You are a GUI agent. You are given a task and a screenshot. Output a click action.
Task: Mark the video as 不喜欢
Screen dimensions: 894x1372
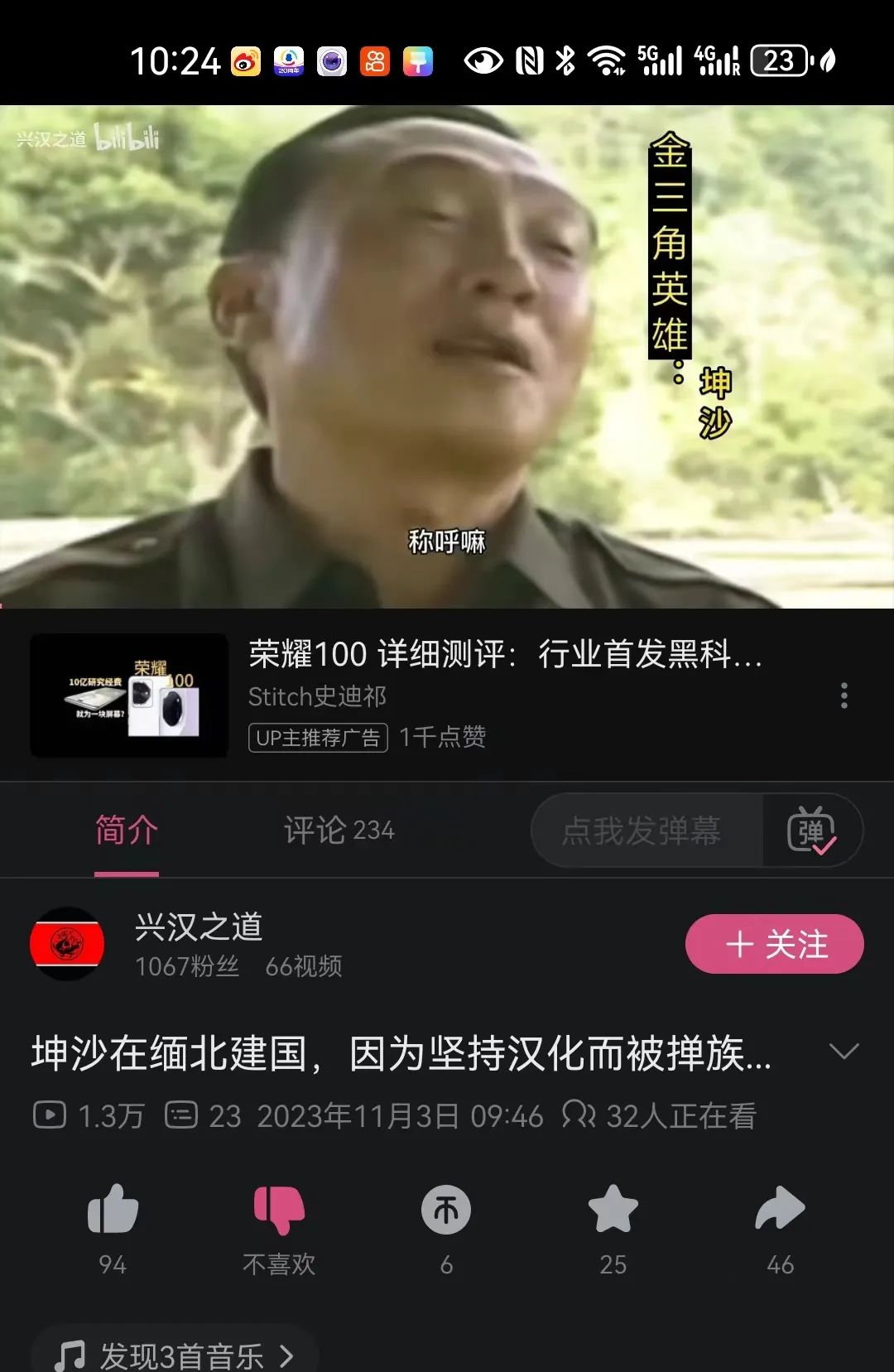279,1211
